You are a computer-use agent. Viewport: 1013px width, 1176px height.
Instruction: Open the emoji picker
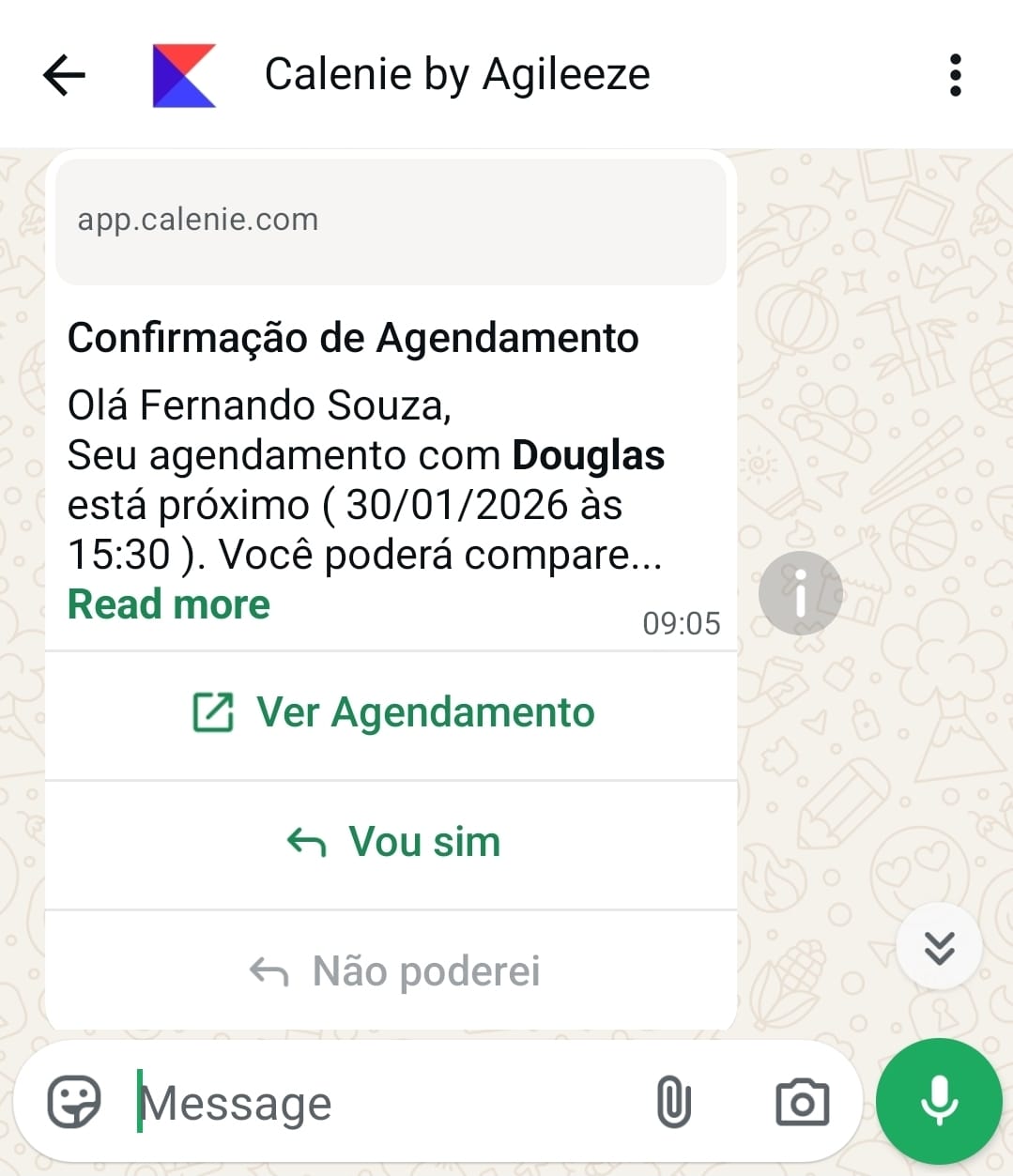click(73, 1102)
